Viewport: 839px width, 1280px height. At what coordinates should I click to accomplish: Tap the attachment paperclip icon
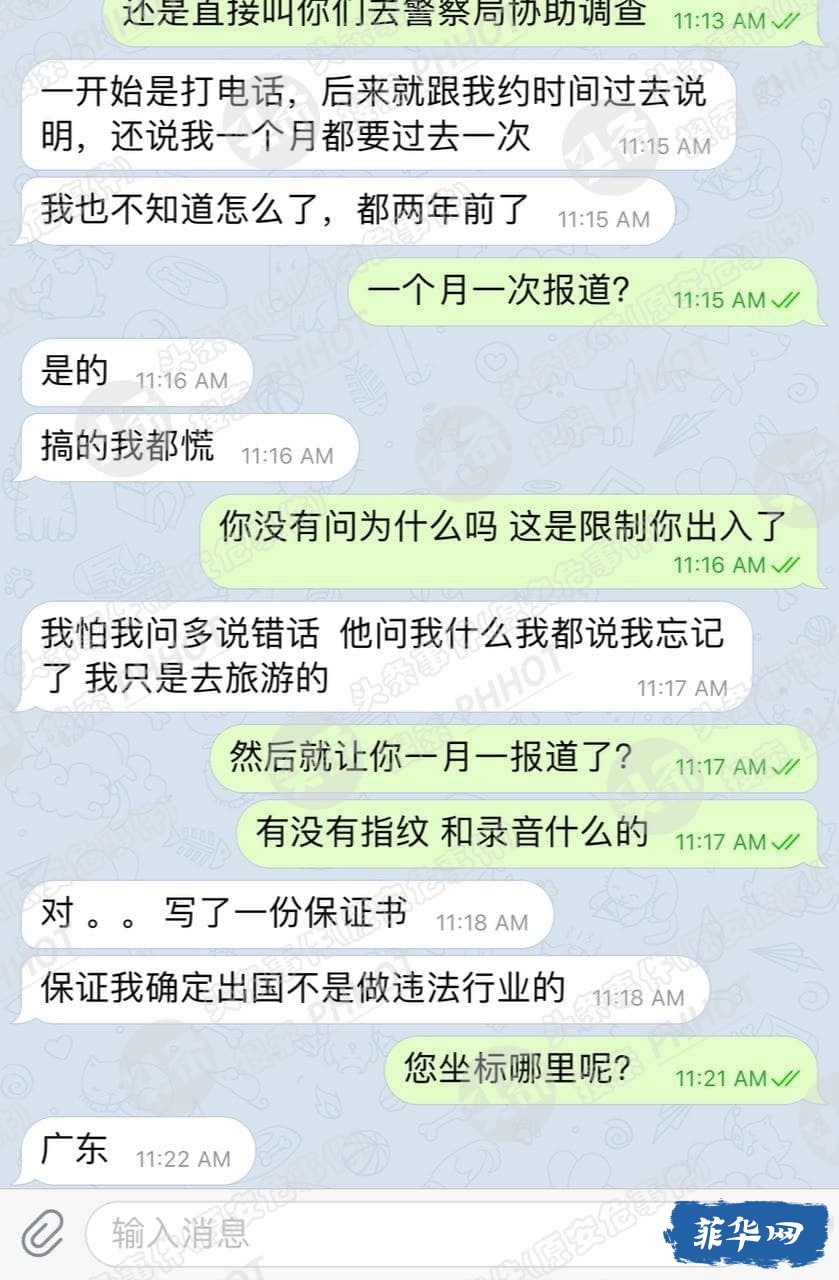(42, 1232)
